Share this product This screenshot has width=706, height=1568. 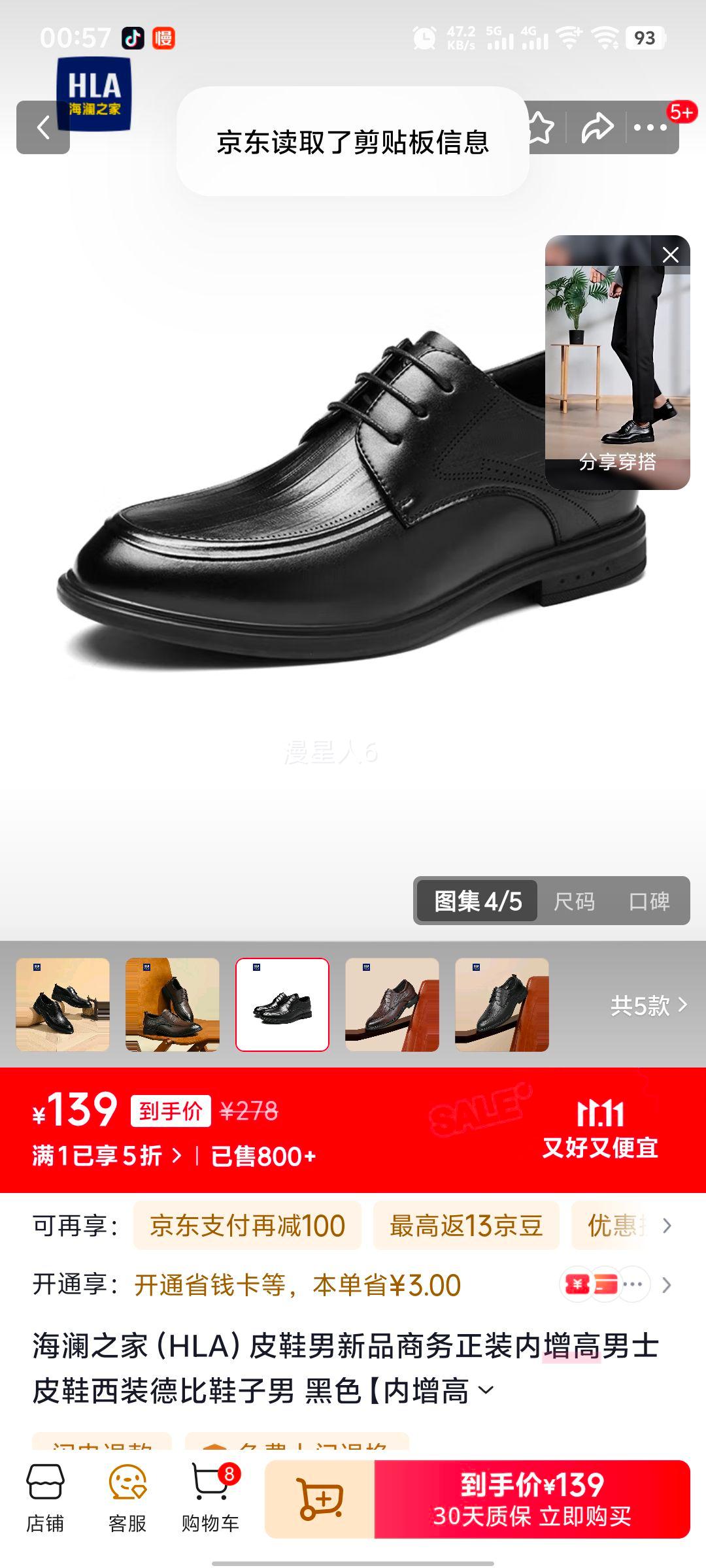pyautogui.click(x=597, y=127)
